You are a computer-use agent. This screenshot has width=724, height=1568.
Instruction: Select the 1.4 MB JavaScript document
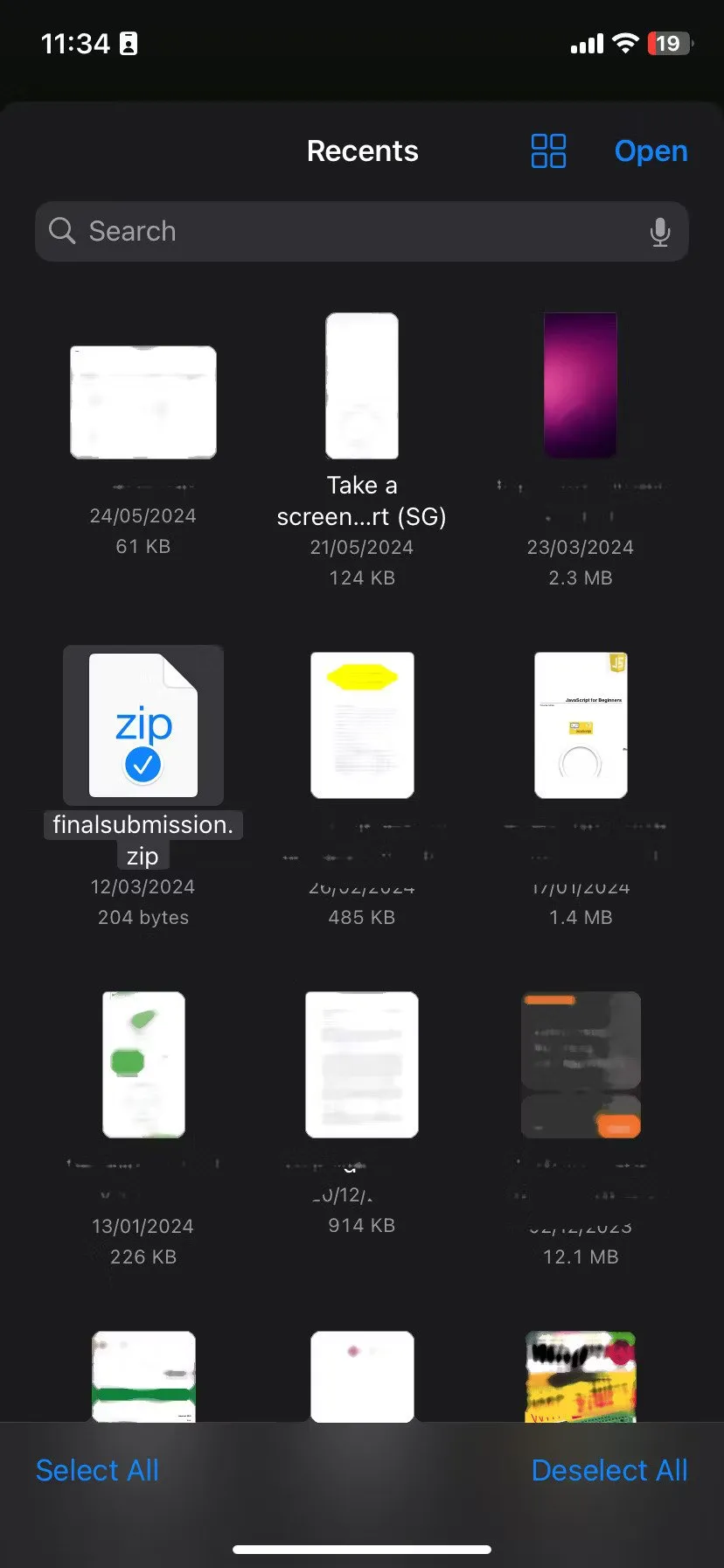pos(581,726)
